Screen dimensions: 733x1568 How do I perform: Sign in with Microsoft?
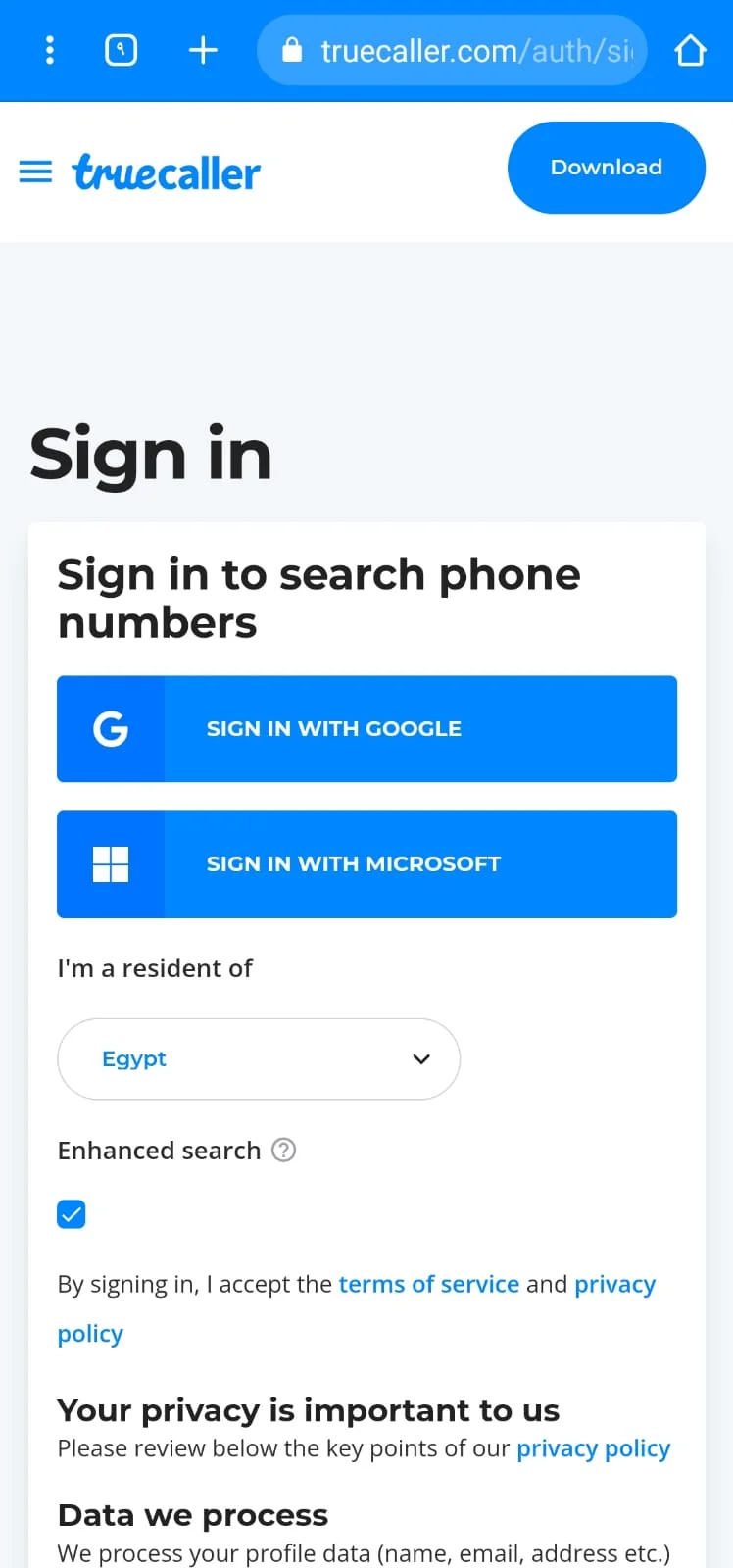click(x=366, y=864)
